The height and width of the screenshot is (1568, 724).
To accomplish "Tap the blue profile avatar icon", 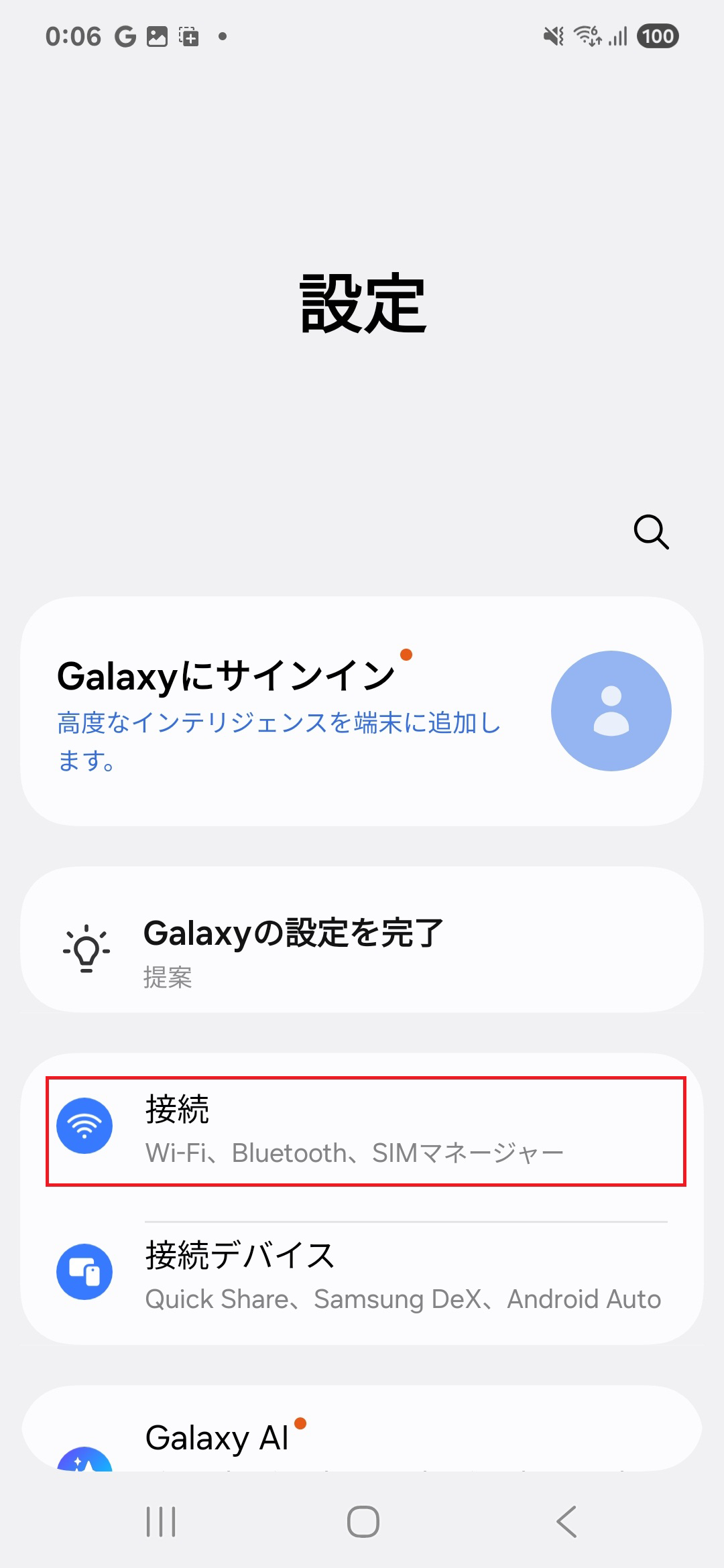I will pyautogui.click(x=611, y=710).
